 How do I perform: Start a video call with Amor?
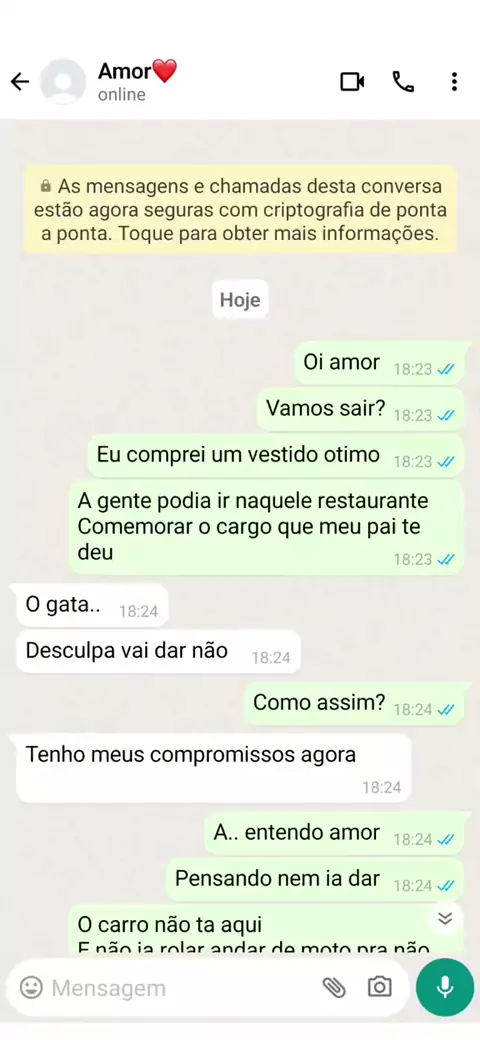pyautogui.click(x=352, y=82)
